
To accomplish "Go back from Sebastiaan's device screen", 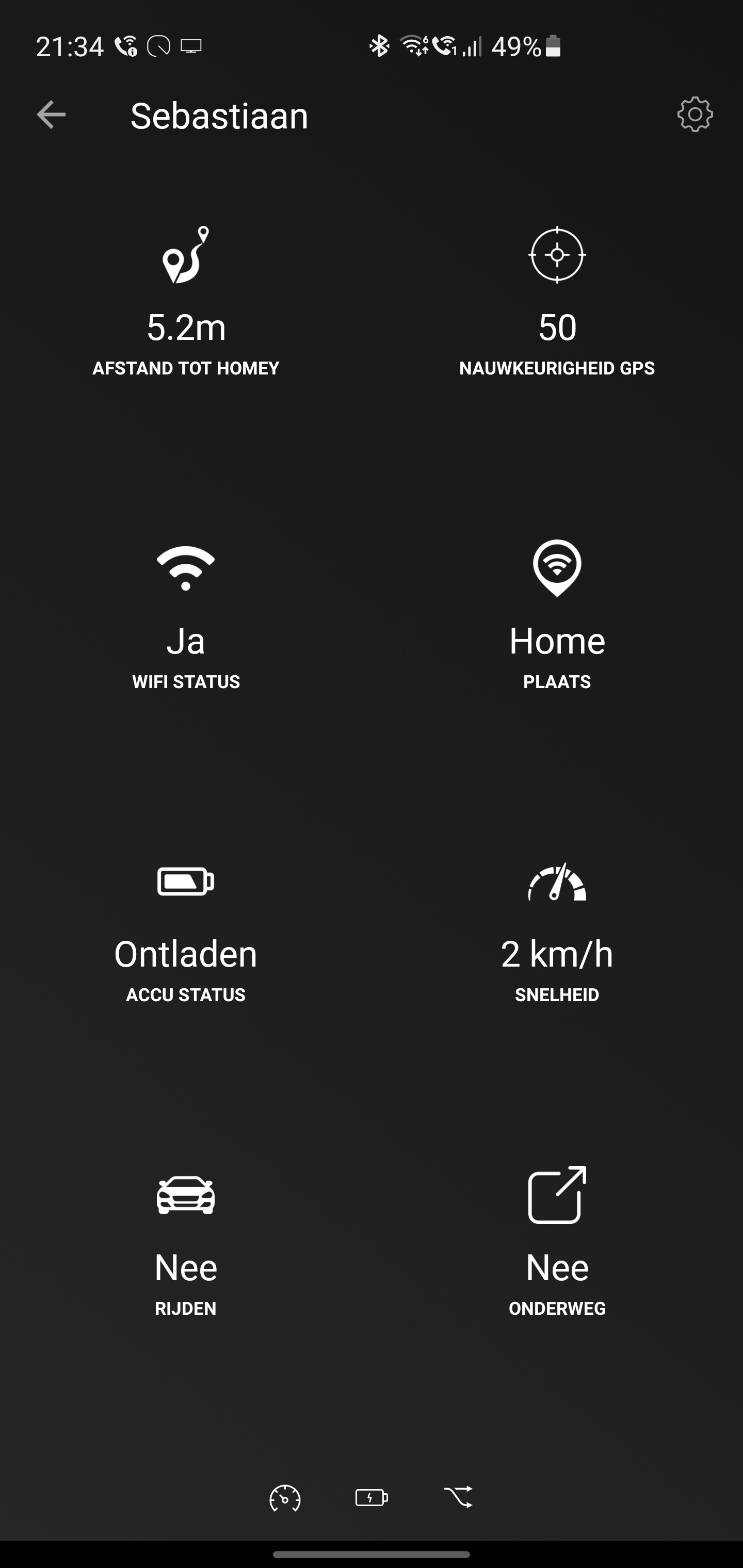I will point(51,115).
